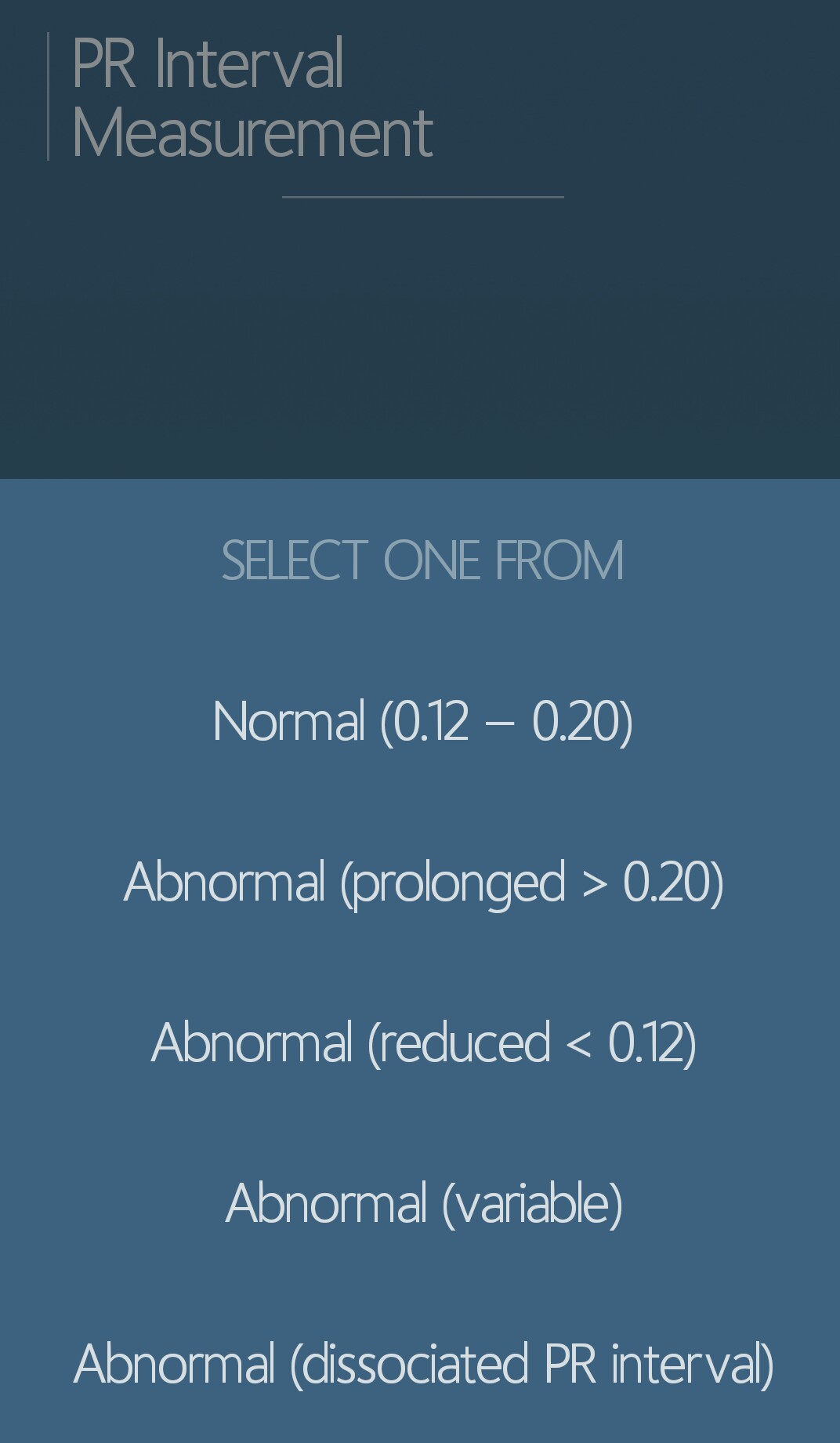Select Normal (0.12 – 0.20) option

click(x=422, y=721)
